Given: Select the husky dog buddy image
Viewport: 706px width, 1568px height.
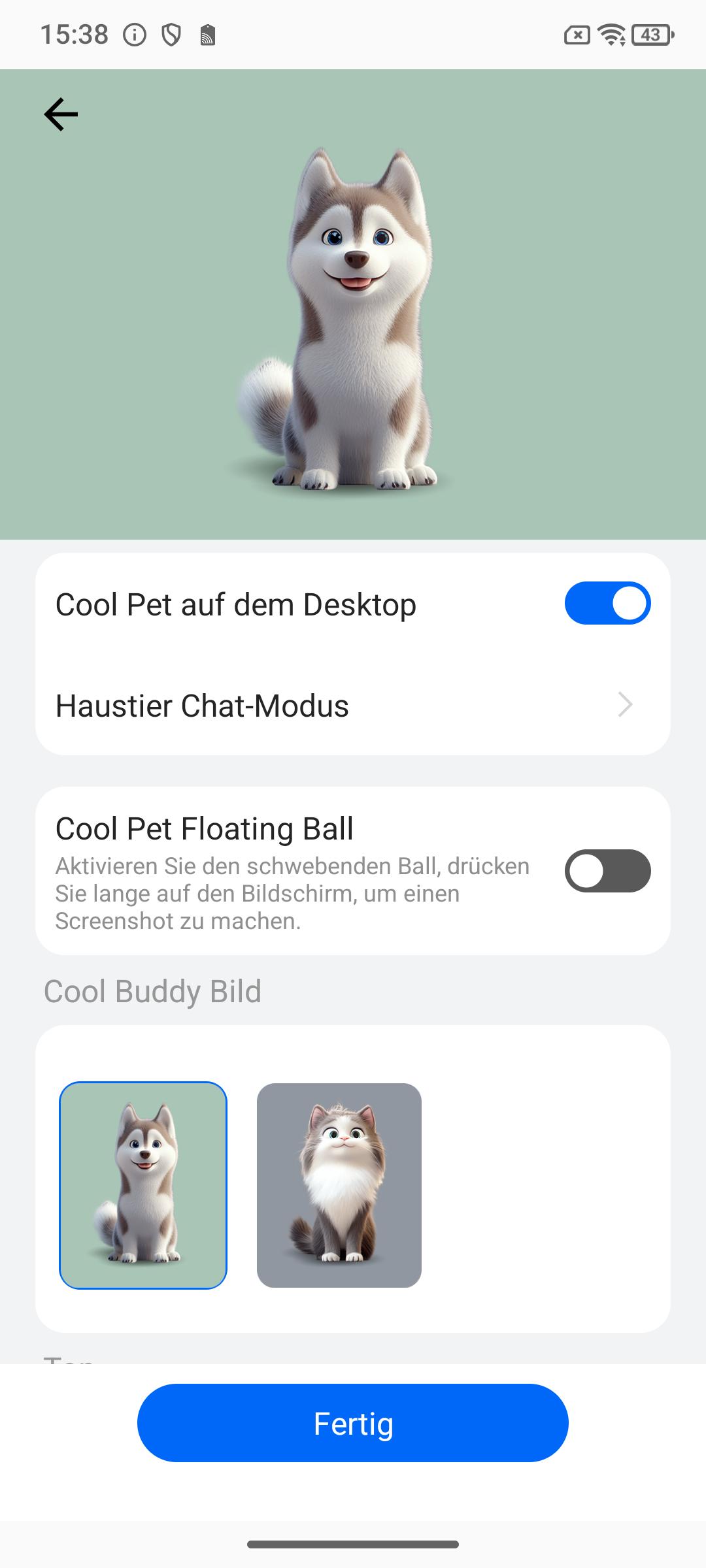Looking at the screenshot, I should pyautogui.click(x=143, y=1185).
